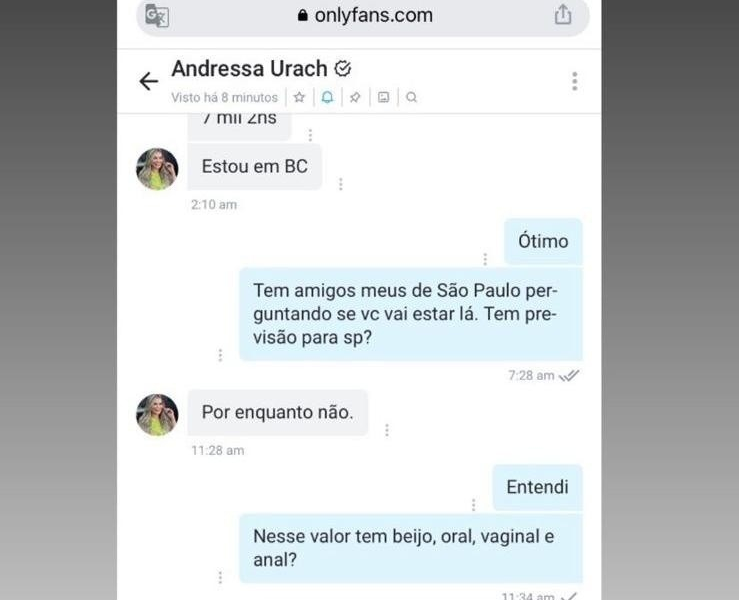Open options for "Por enquanto não." message
Image resolution: width=739 pixels, height=600 pixels.
coord(387,430)
